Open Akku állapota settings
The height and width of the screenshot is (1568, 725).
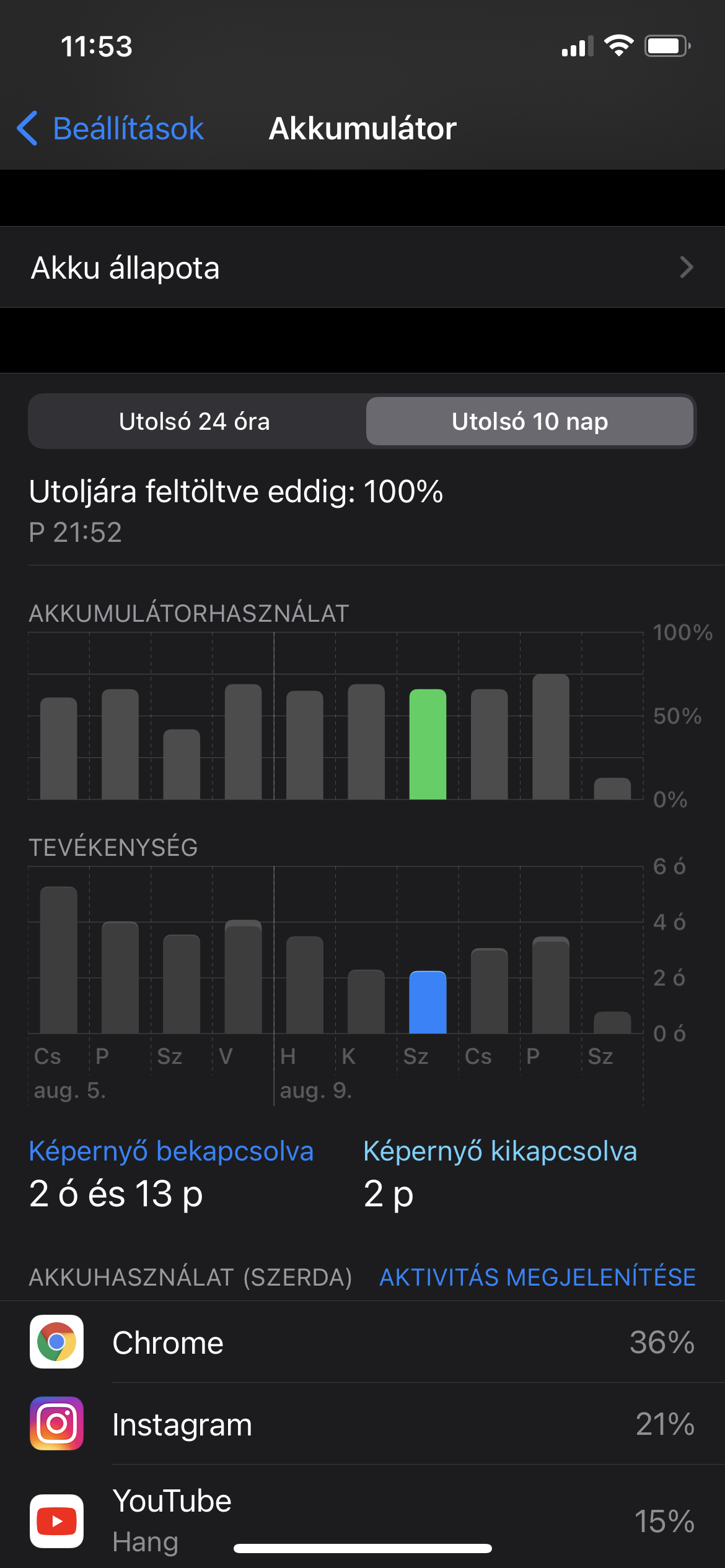click(362, 268)
